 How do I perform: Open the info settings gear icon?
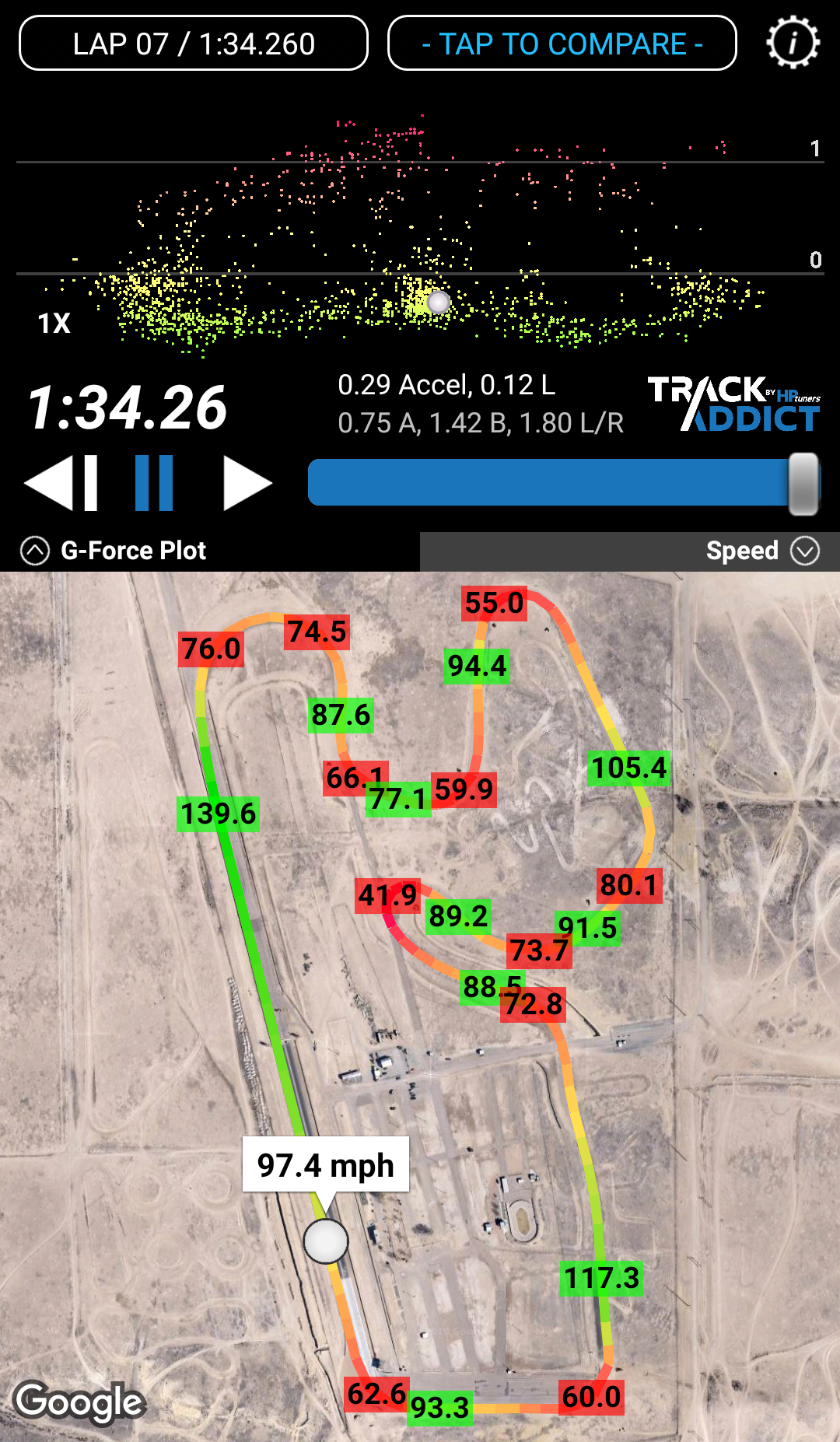(793, 43)
